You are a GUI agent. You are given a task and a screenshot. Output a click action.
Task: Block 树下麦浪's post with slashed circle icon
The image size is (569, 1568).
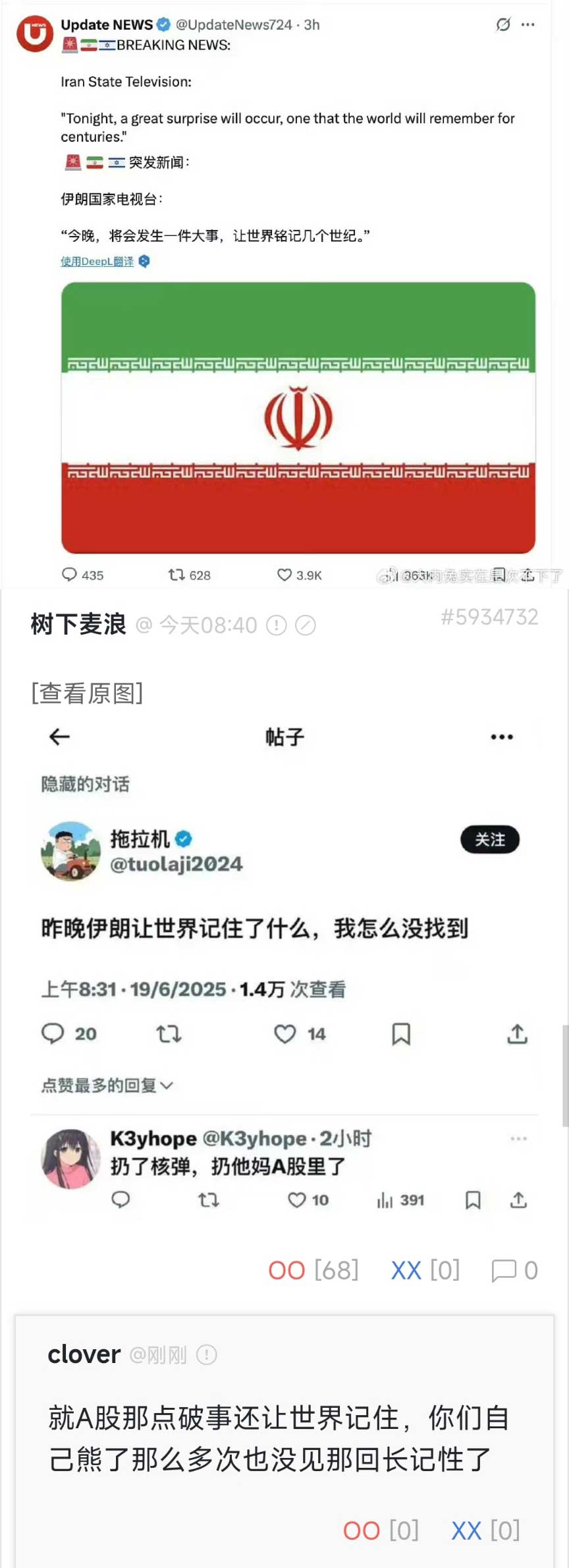[305, 625]
